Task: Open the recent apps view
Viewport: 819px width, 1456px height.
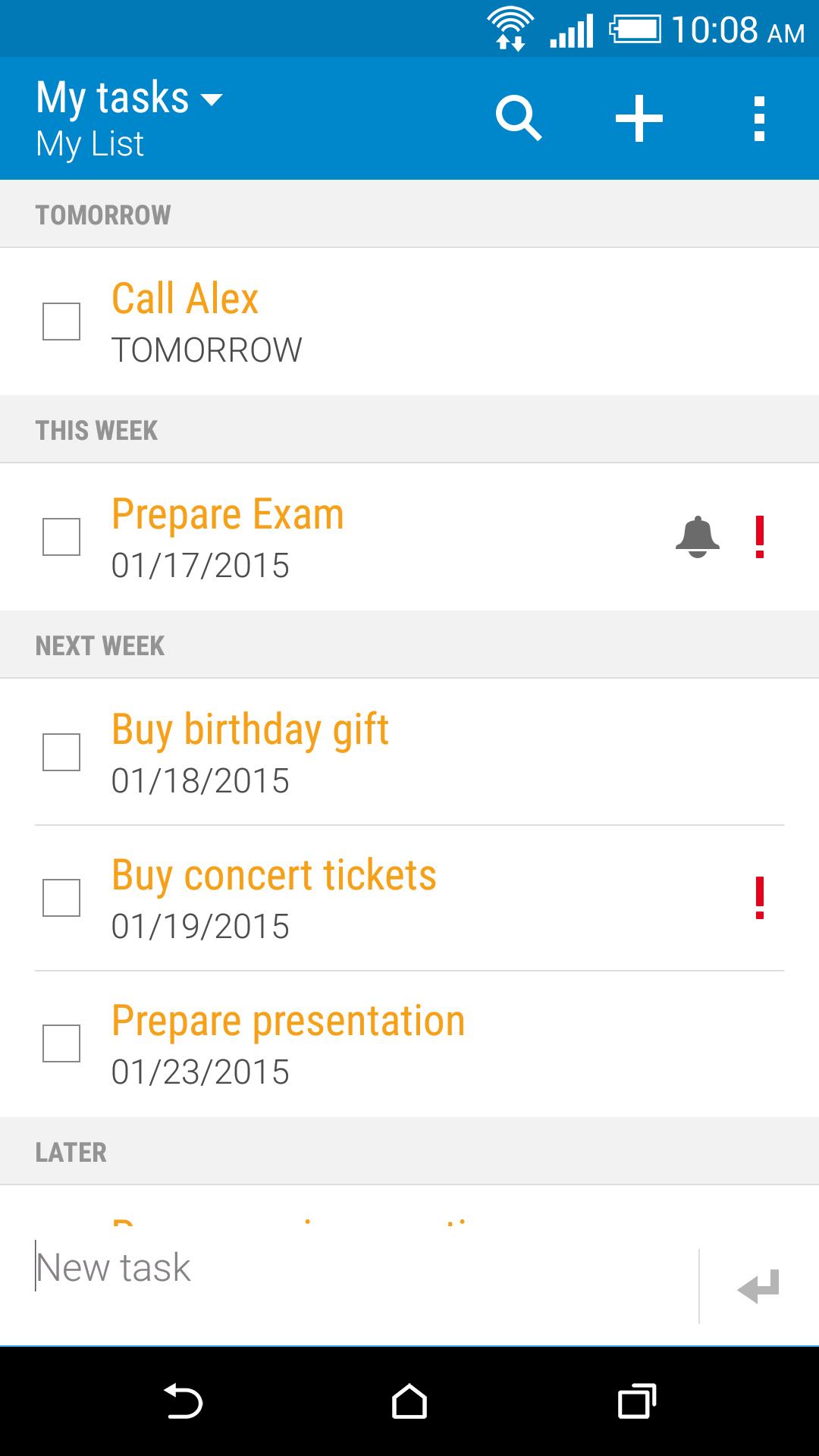Action: click(x=636, y=1401)
